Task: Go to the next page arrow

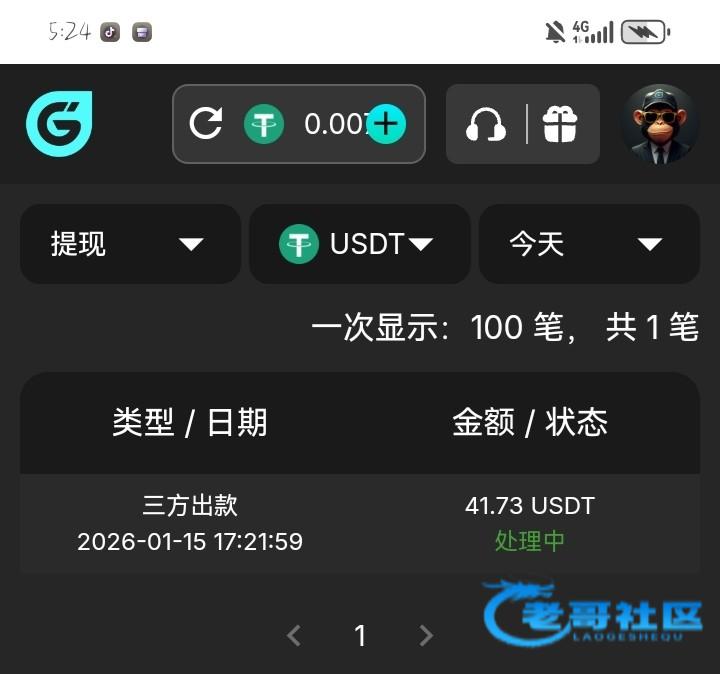Action: [426, 635]
